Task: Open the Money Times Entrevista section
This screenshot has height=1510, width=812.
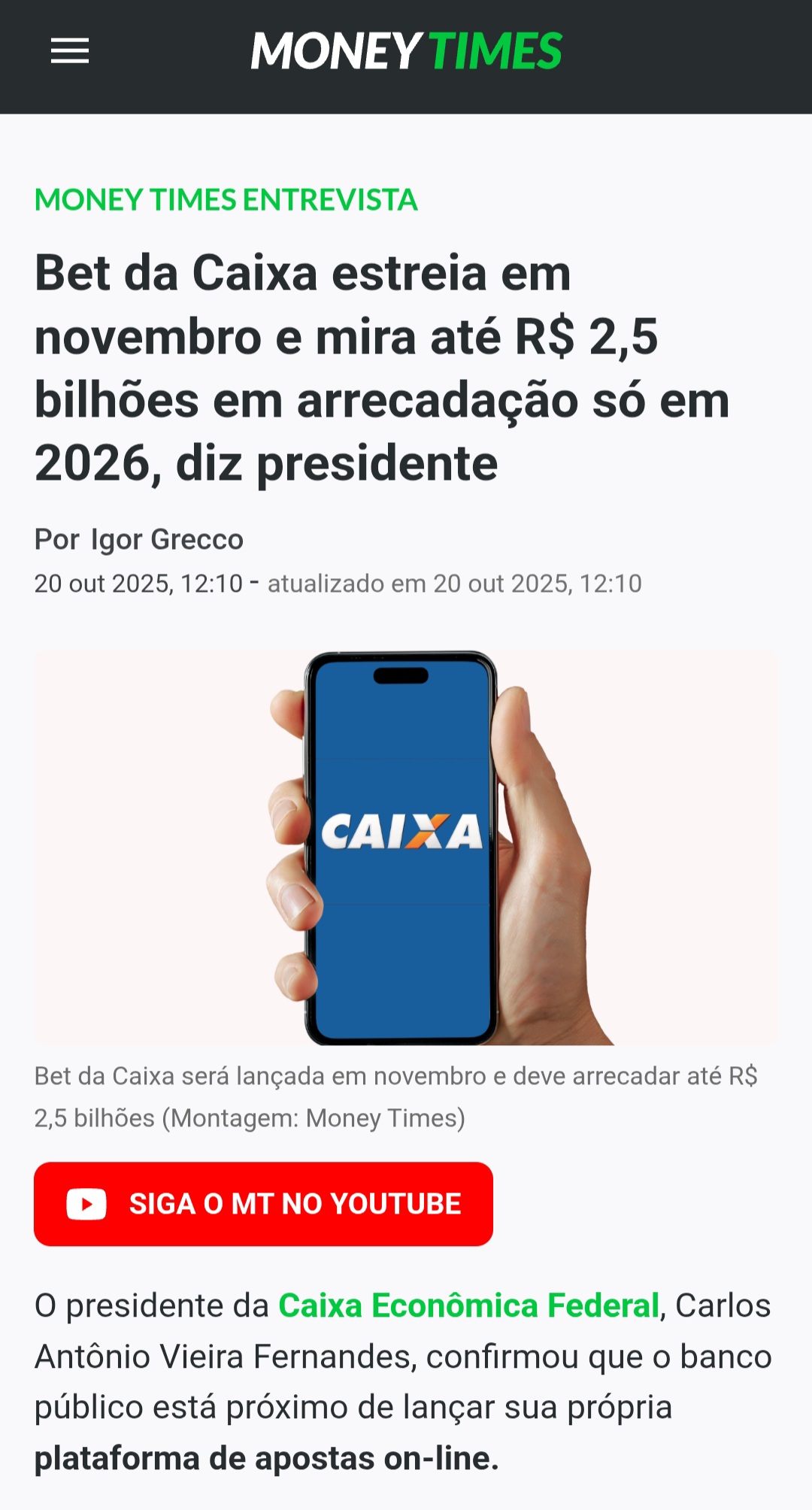Action: point(226,200)
